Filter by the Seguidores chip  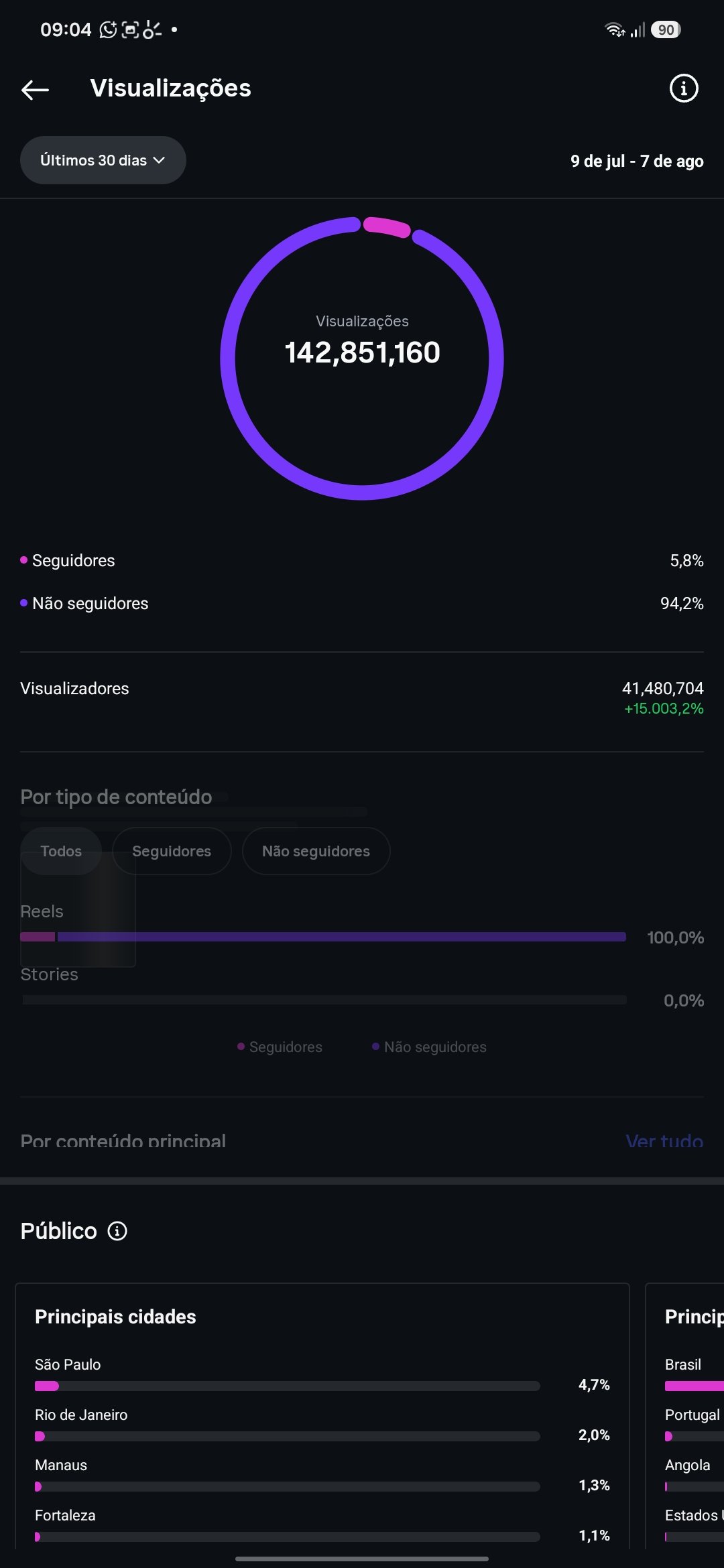172,851
